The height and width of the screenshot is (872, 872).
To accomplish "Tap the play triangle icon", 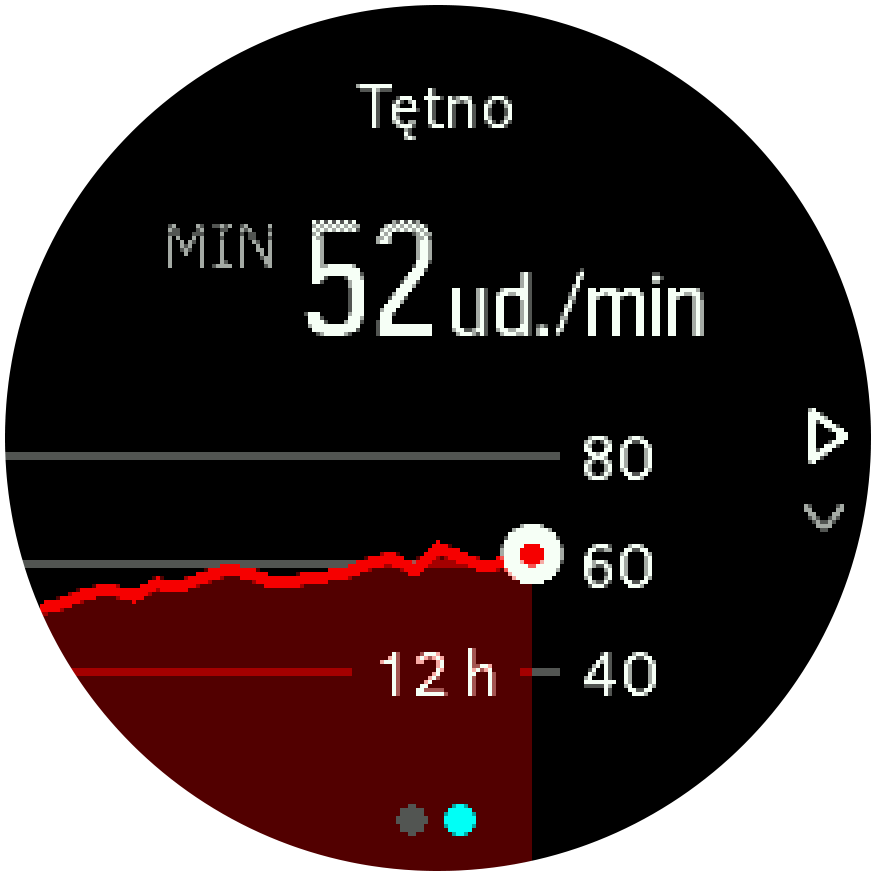I will coord(825,438).
